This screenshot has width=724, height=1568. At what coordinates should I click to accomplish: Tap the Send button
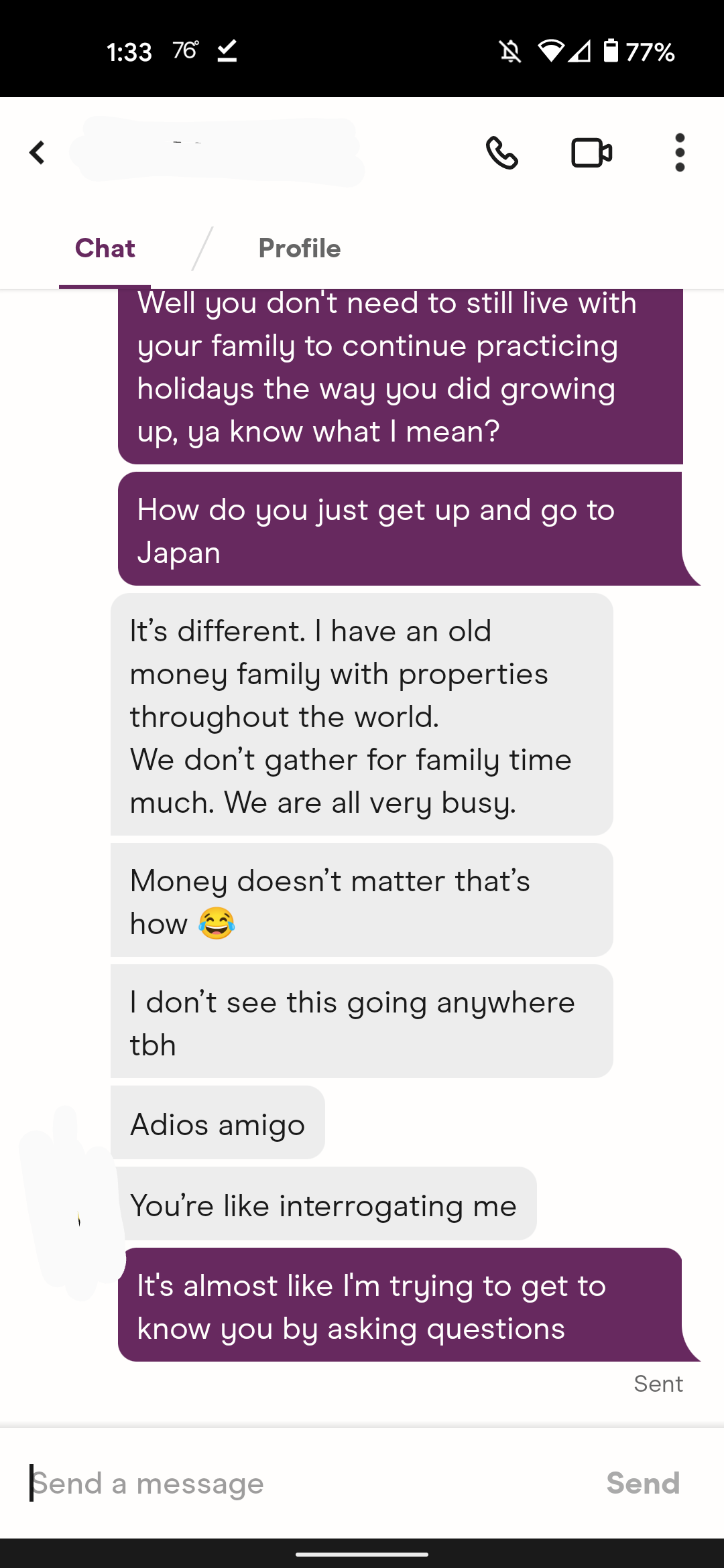pos(643,1484)
